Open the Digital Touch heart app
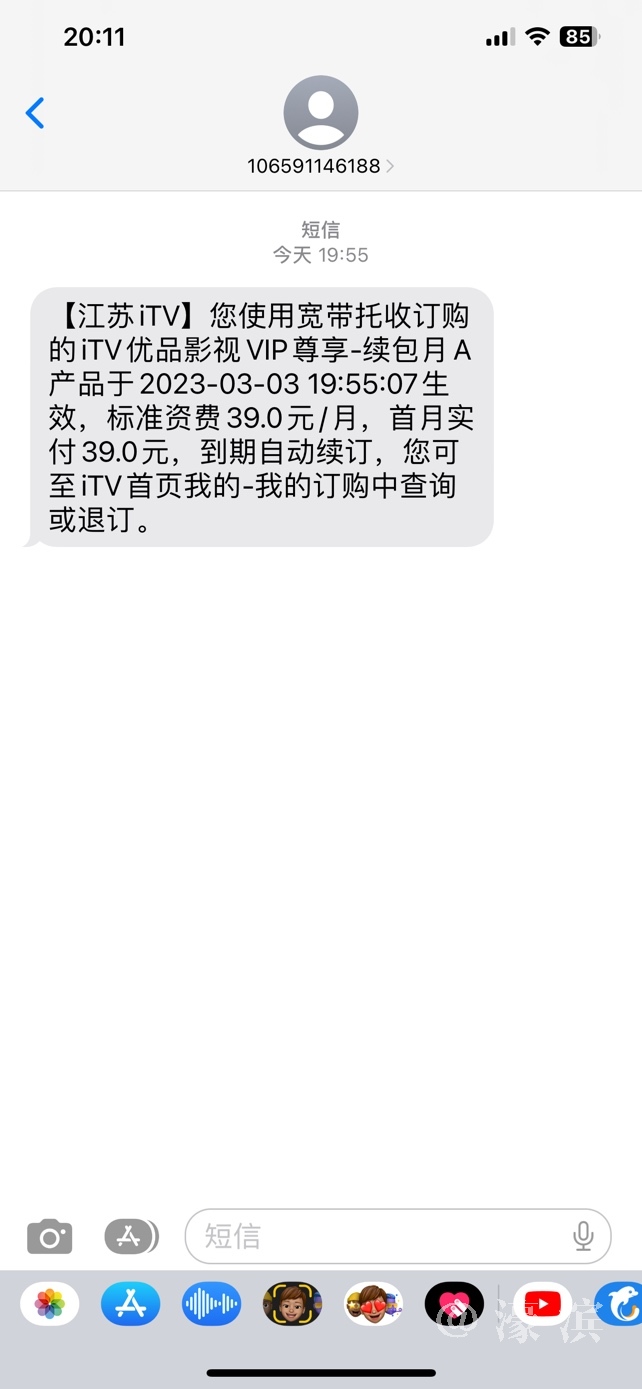 [x=454, y=1304]
